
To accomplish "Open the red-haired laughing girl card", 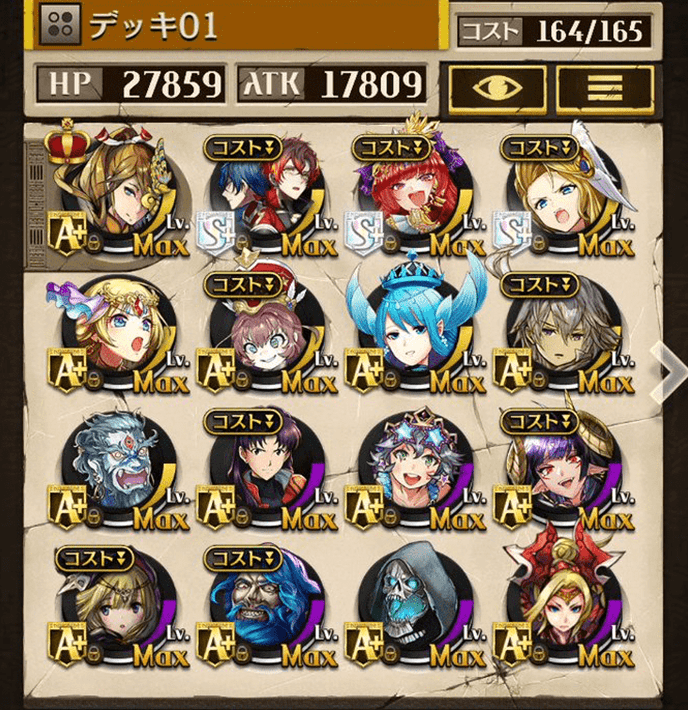I will (x=412, y=196).
